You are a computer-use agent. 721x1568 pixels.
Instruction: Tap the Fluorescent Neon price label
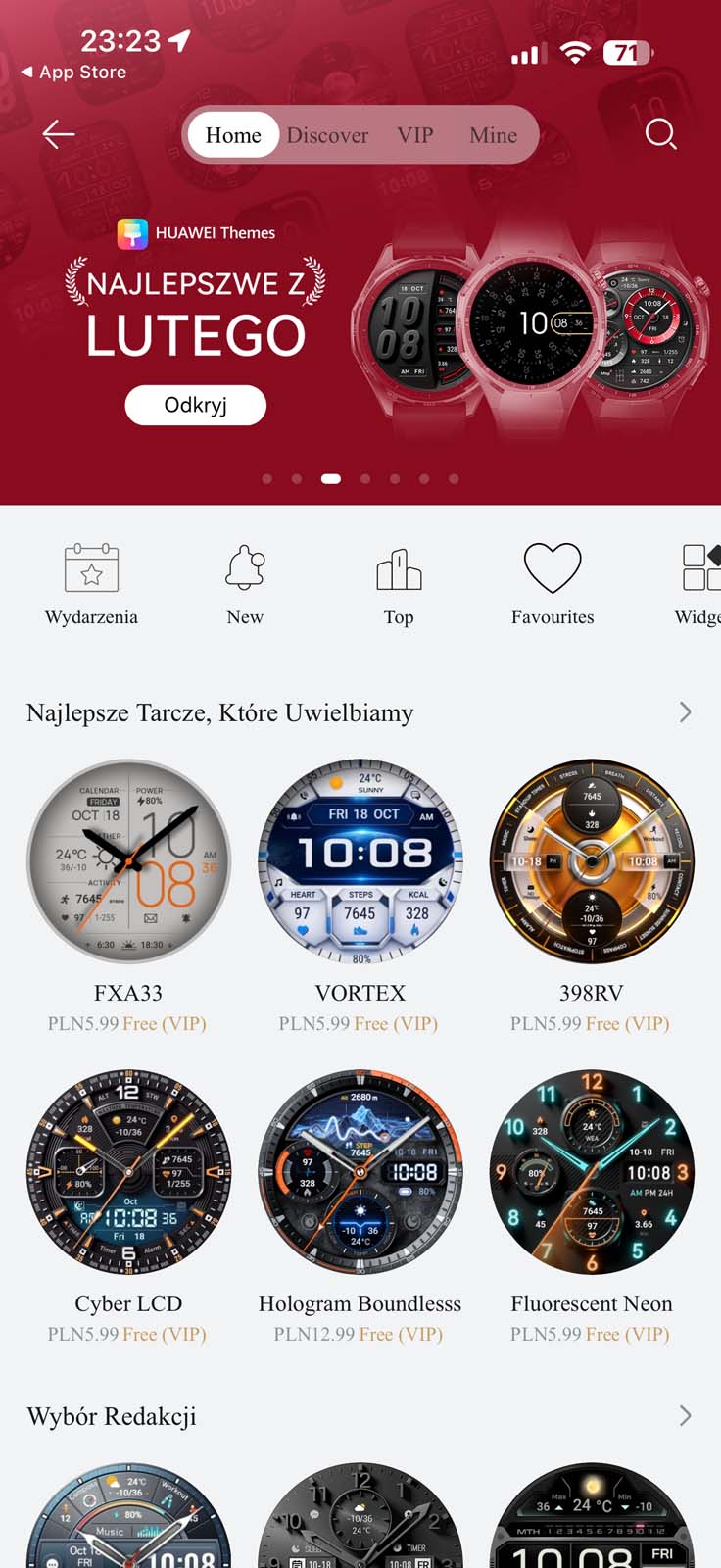[592, 1334]
